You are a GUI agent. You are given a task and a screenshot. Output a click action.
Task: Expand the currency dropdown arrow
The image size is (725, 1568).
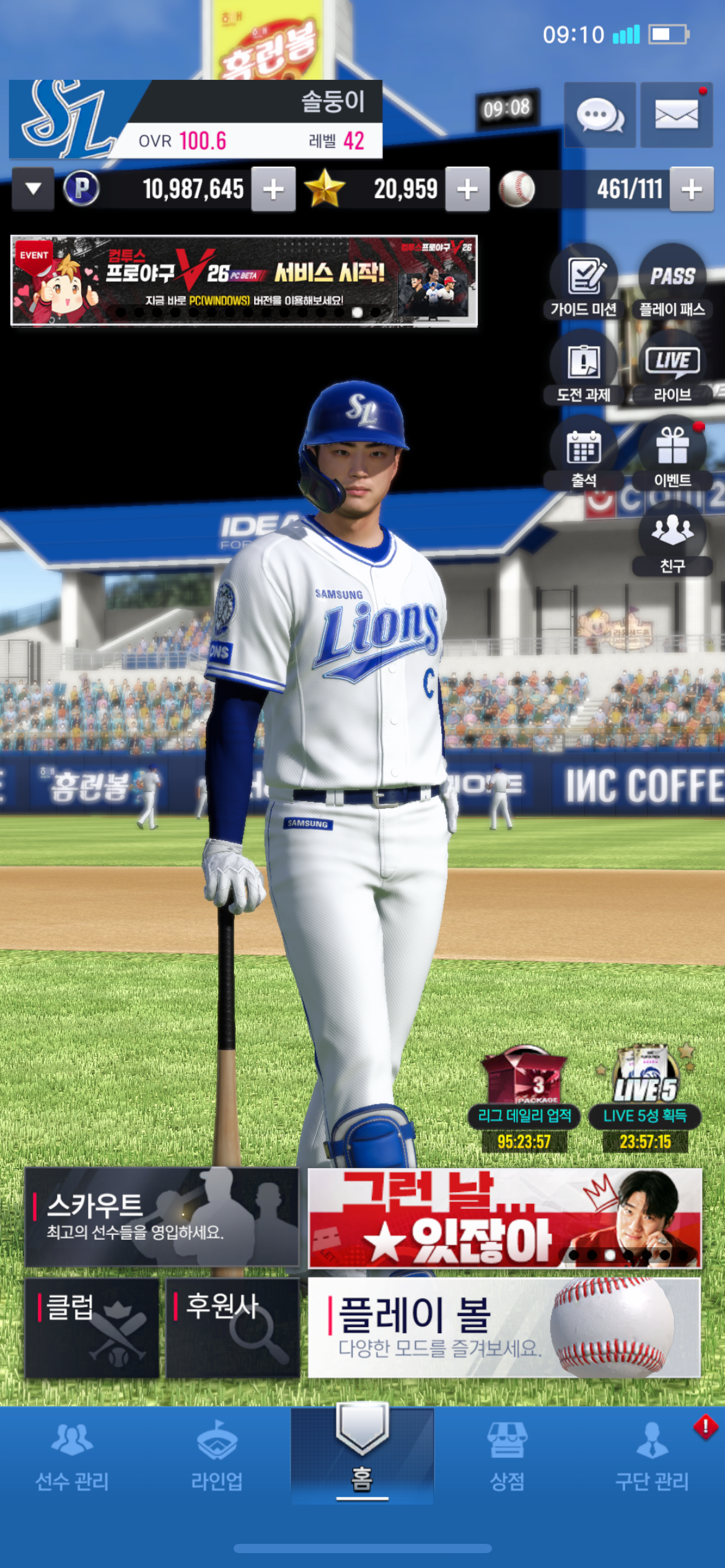(x=33, y=188)
